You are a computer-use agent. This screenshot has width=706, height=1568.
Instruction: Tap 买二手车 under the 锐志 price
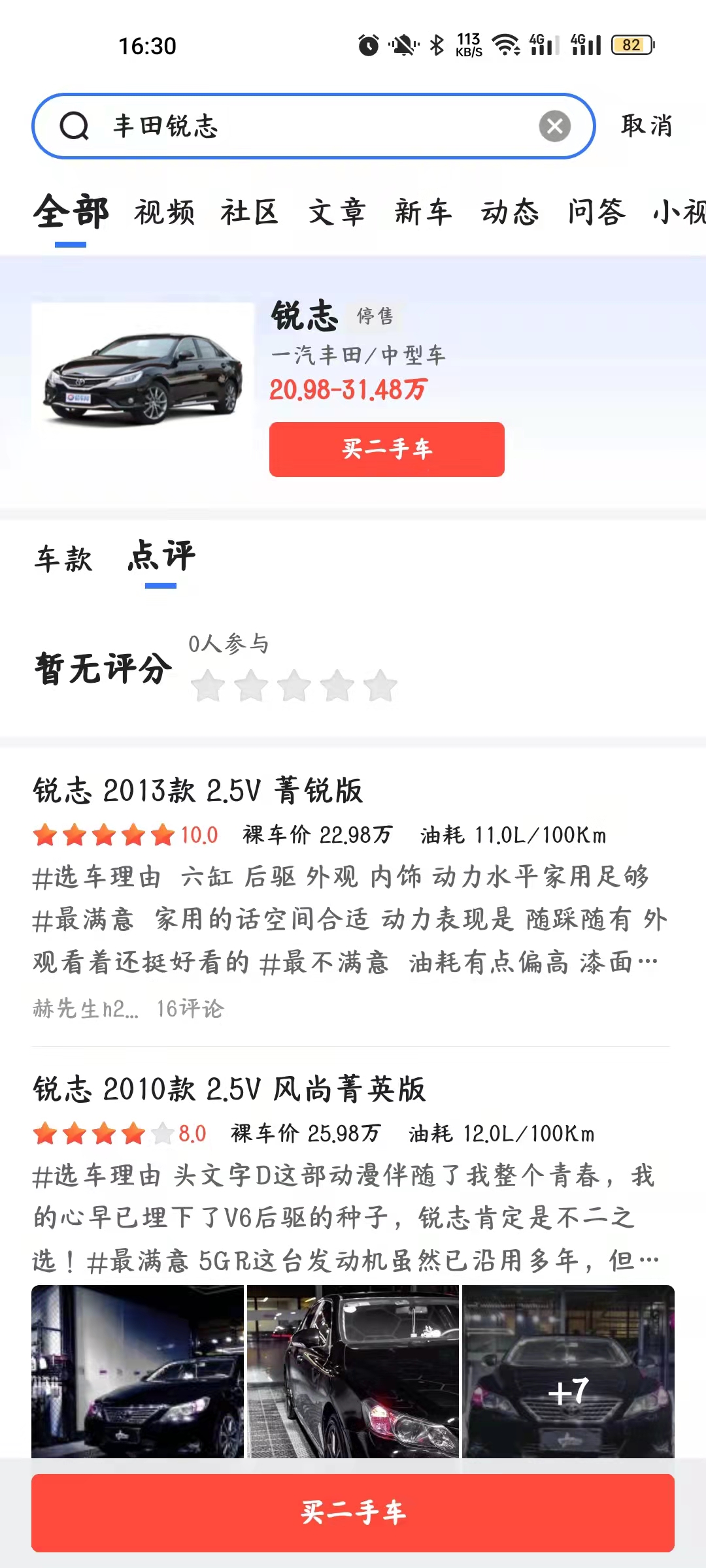coord(386,449)
